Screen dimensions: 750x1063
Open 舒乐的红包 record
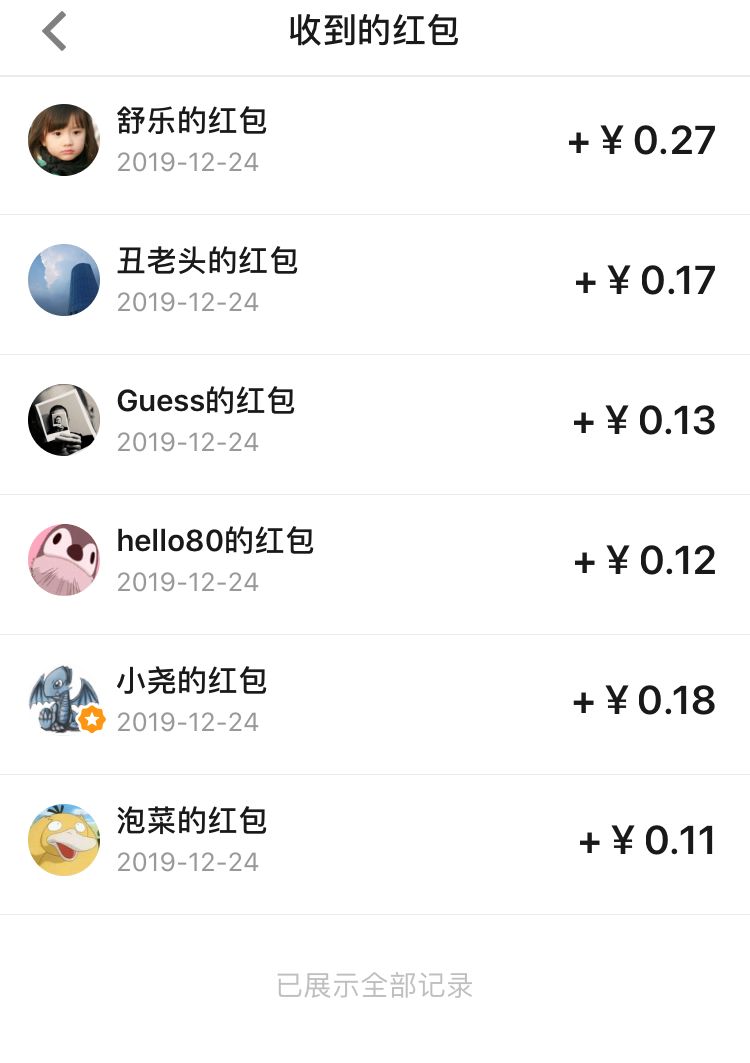pos(192,123)
